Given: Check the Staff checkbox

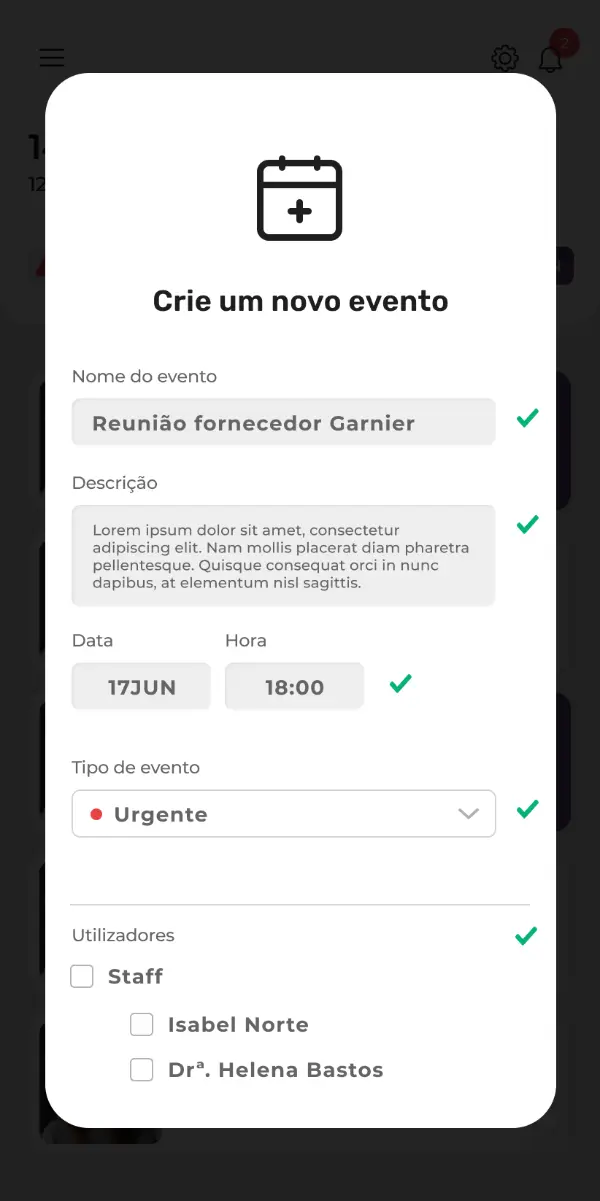Looking at the screenshot, I should coord(82,976).
